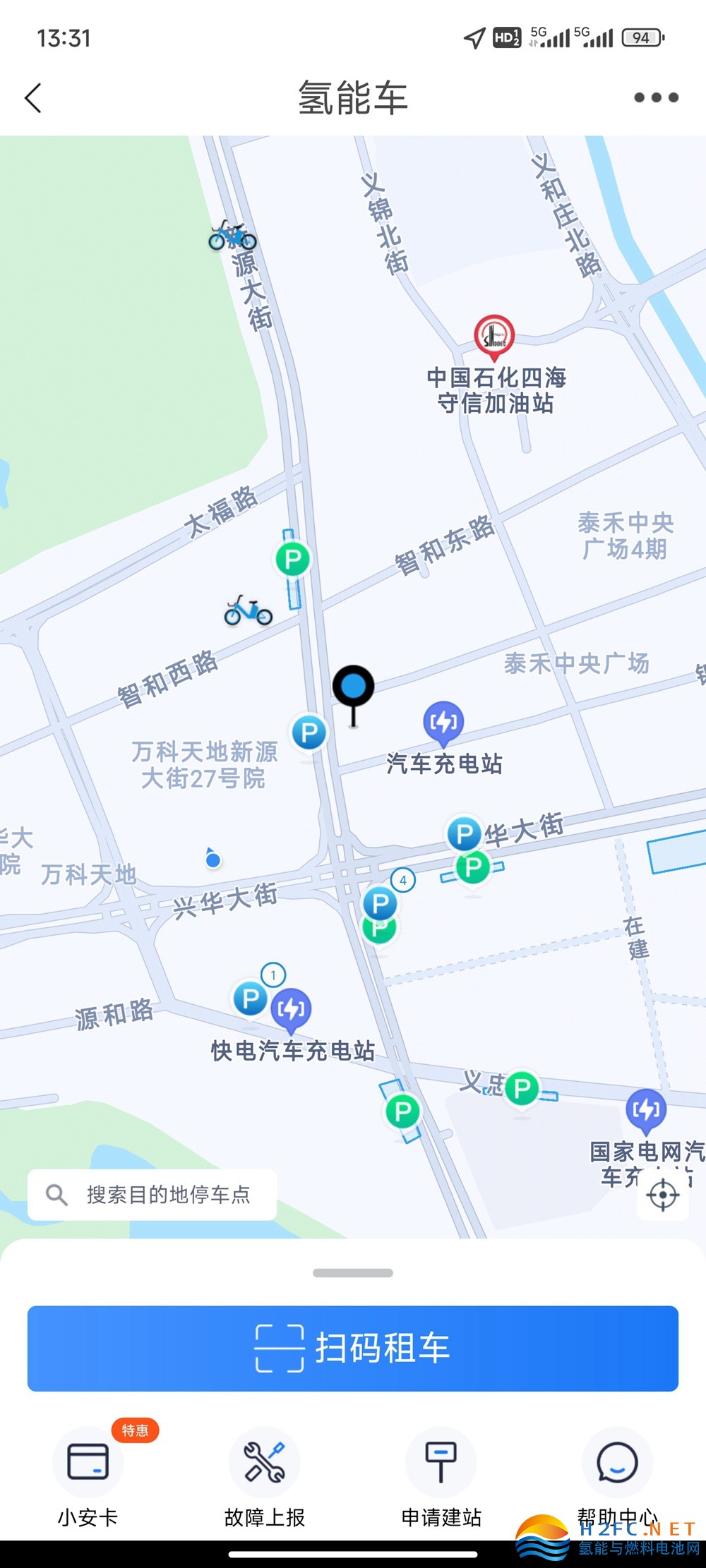This screenshot has width=706, height=1568.
Task: Tap the 搜索目的地停车点 search box
Action: (152, 1195)
